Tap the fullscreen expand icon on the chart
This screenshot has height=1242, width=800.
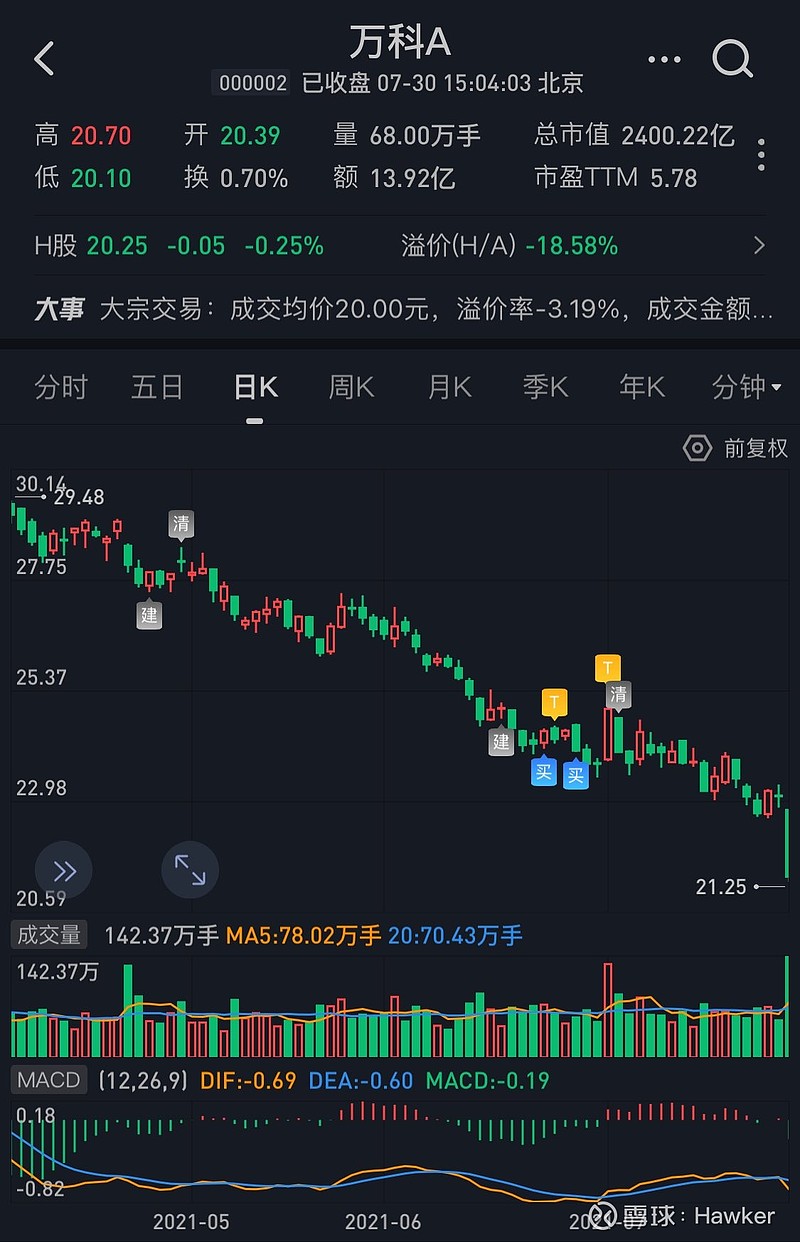[x=190, y=870]
